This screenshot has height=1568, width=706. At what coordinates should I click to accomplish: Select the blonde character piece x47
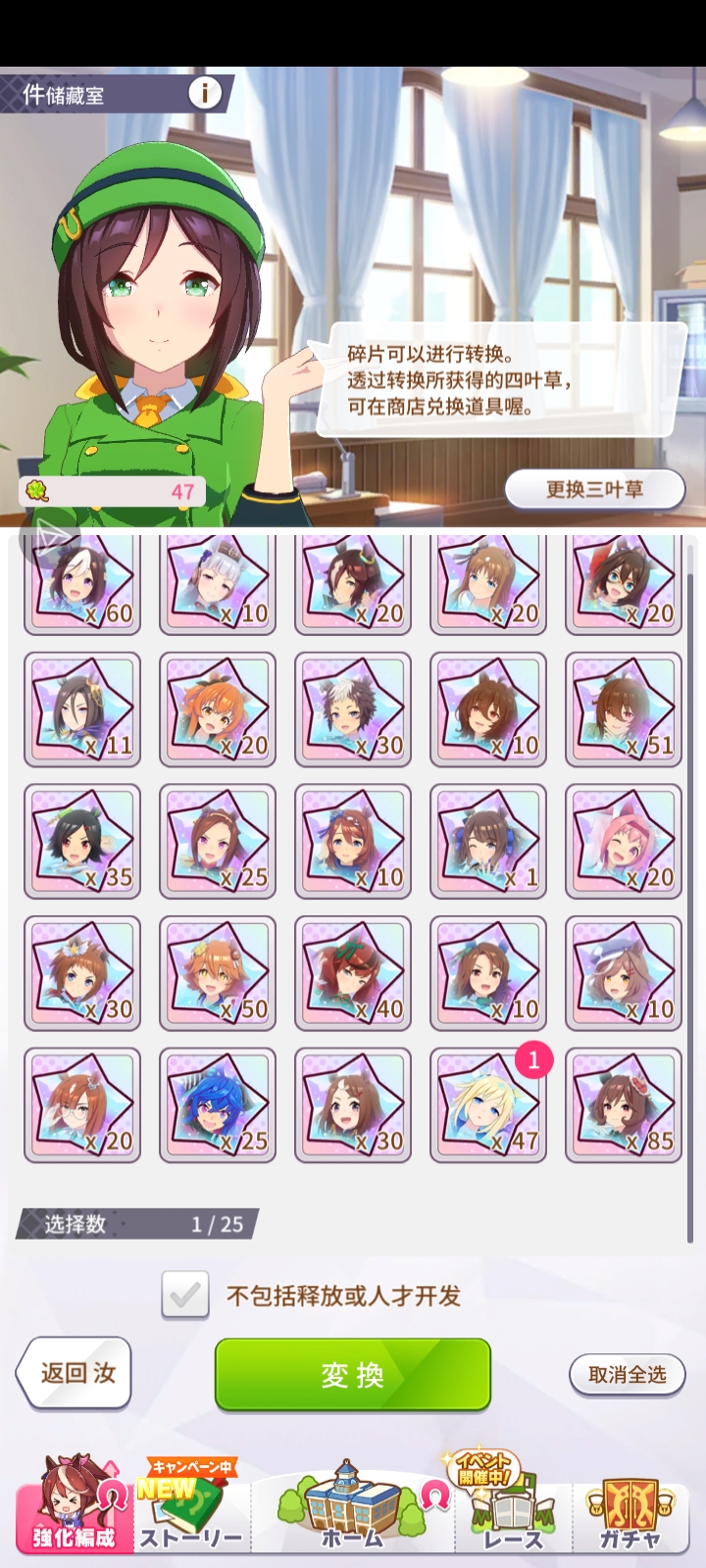tap(487, 1105)
